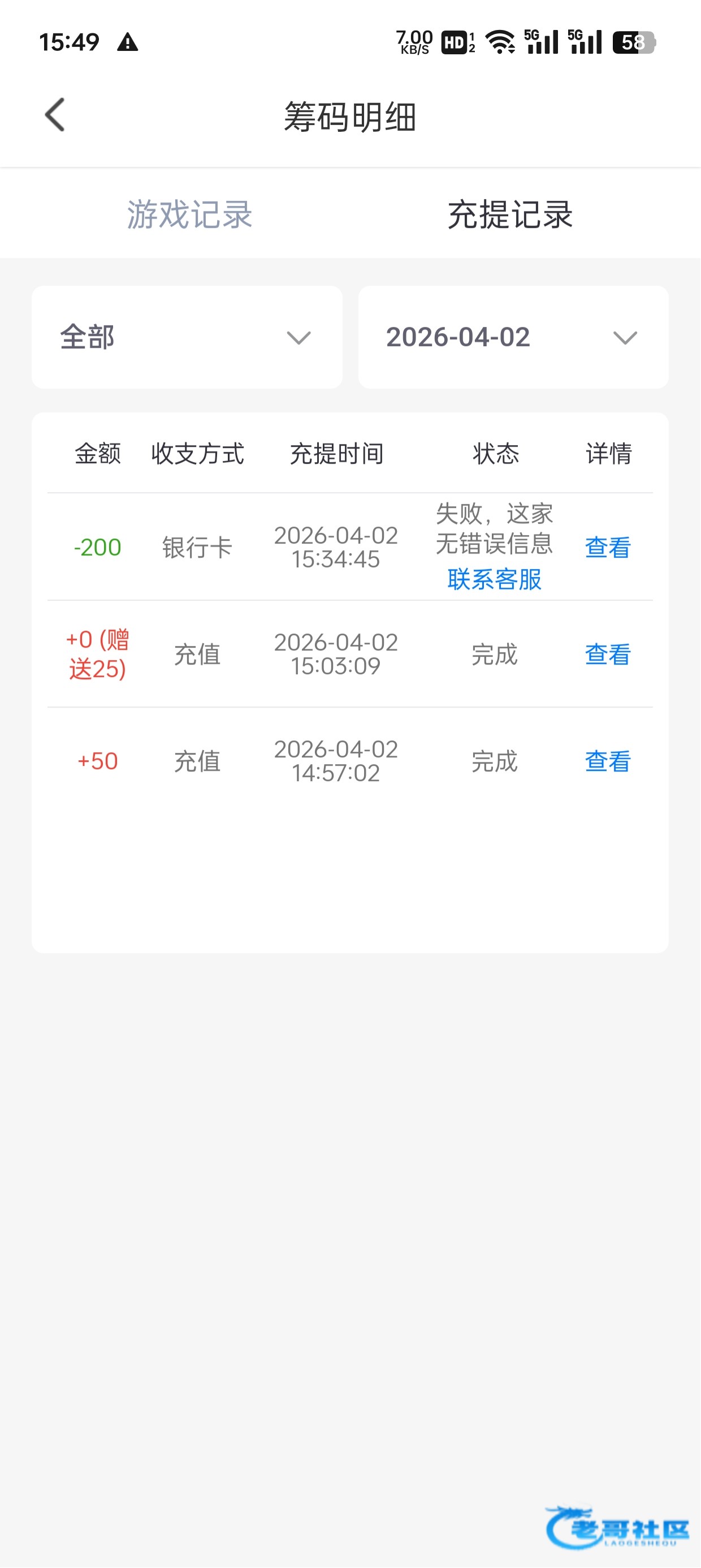Screen dimensions: 701x1568
Task: Check details of the +50 充值 record
Action: (607, 761)
